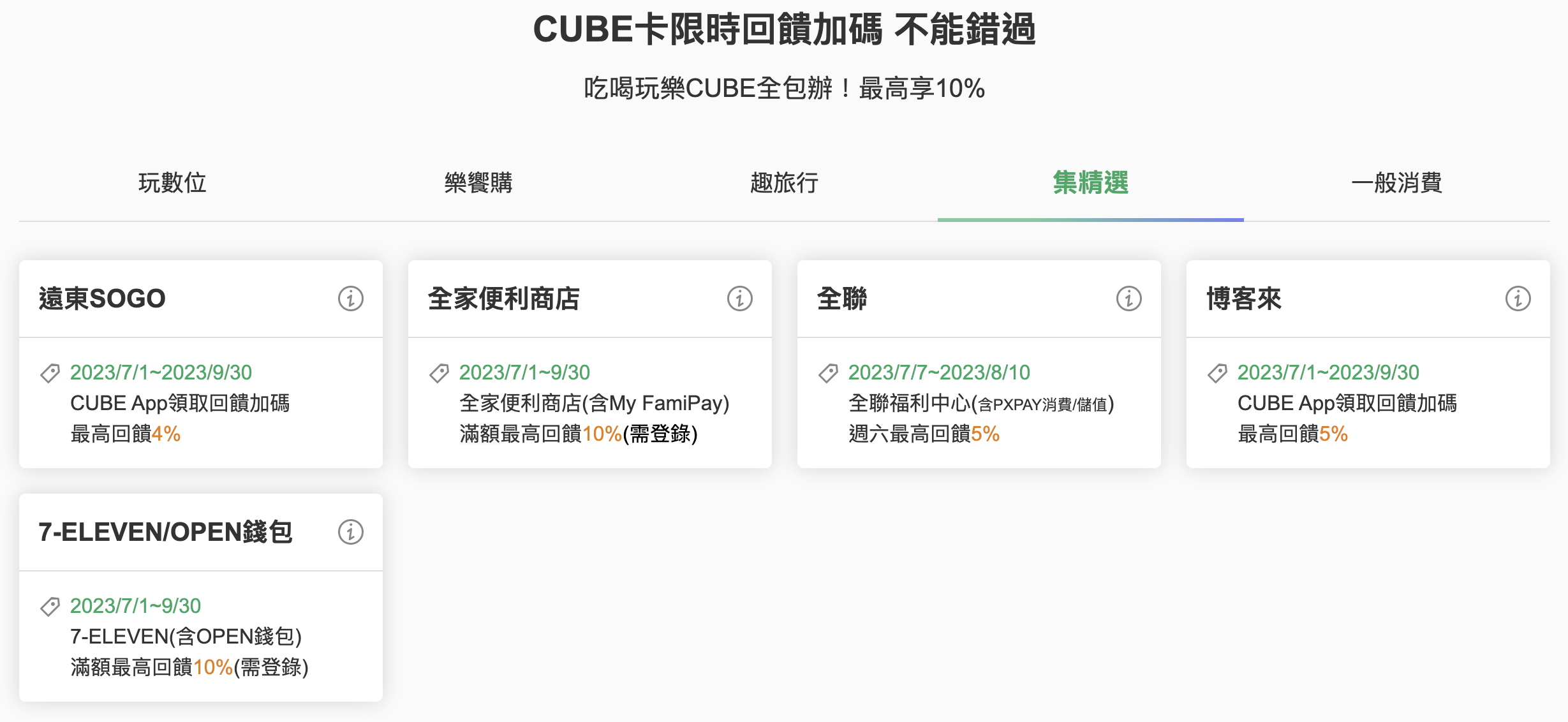1568x722 pixels.
Task: Switch to the 趣旅行 tab
Action: pyautogui.click(x=784, y=183)
